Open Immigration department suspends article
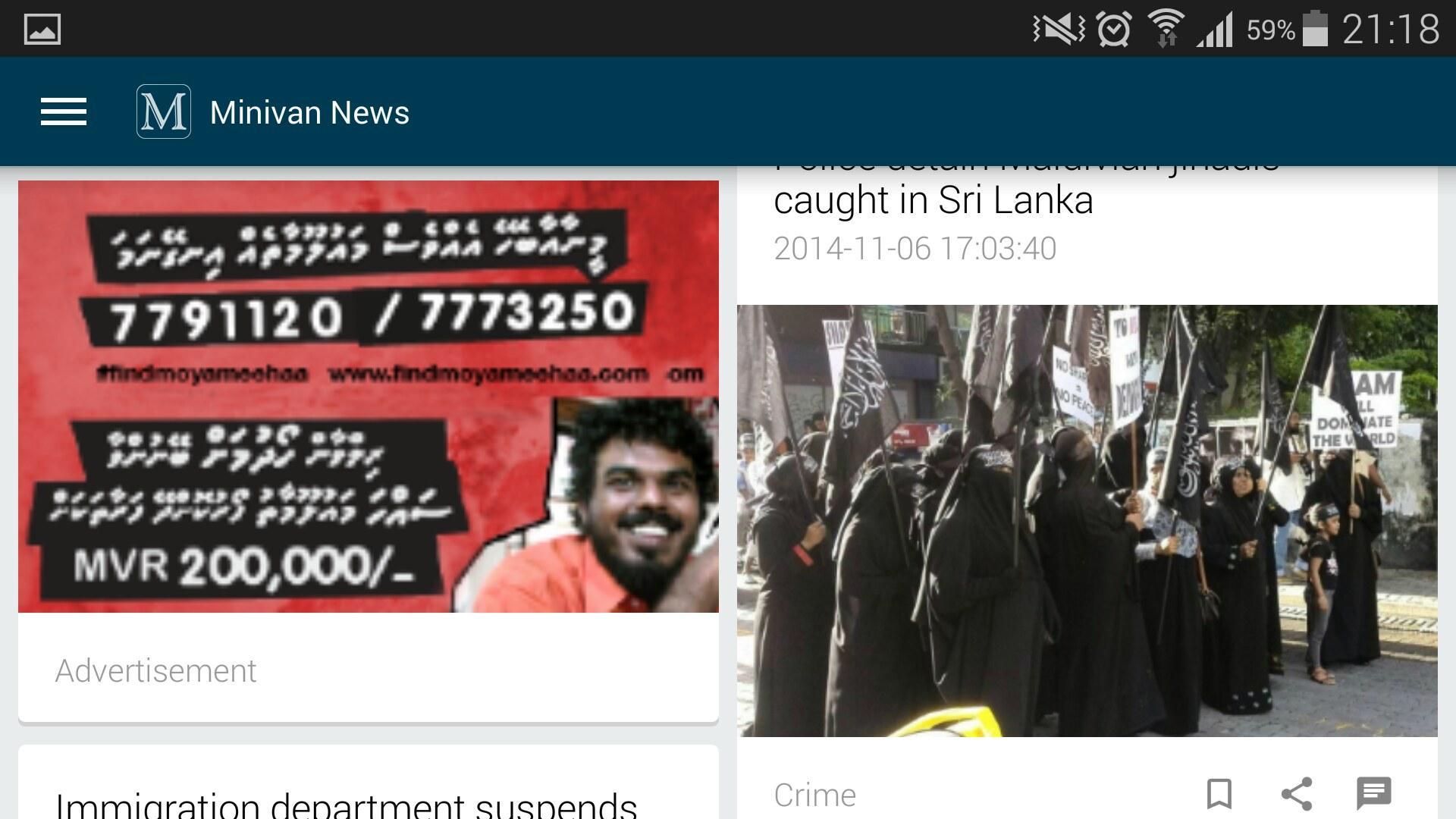The width and height of the screenshot is (1456, 819). 347,802
